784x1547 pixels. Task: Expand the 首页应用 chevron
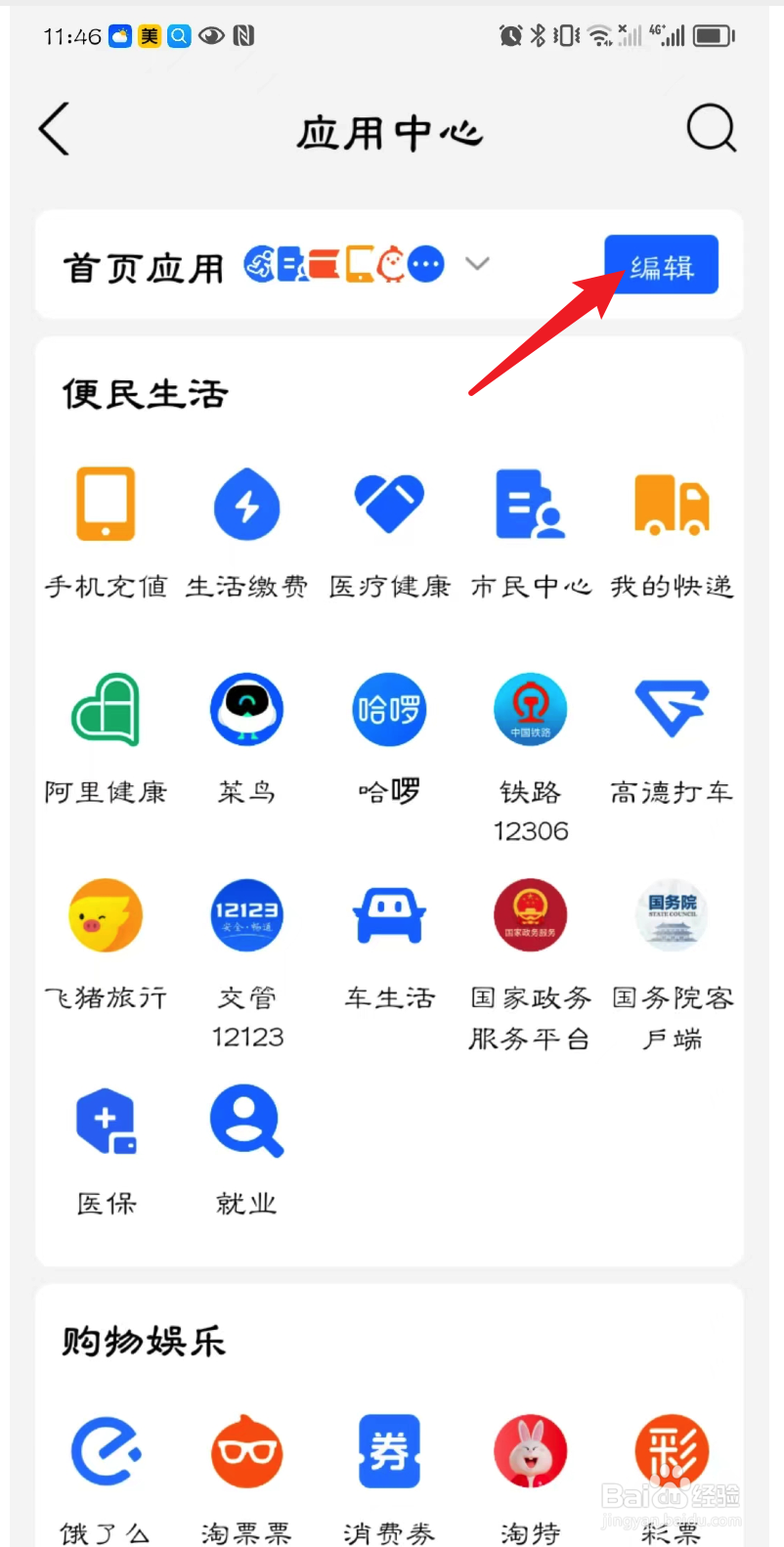pyautogui.click(x=477, y=264)
